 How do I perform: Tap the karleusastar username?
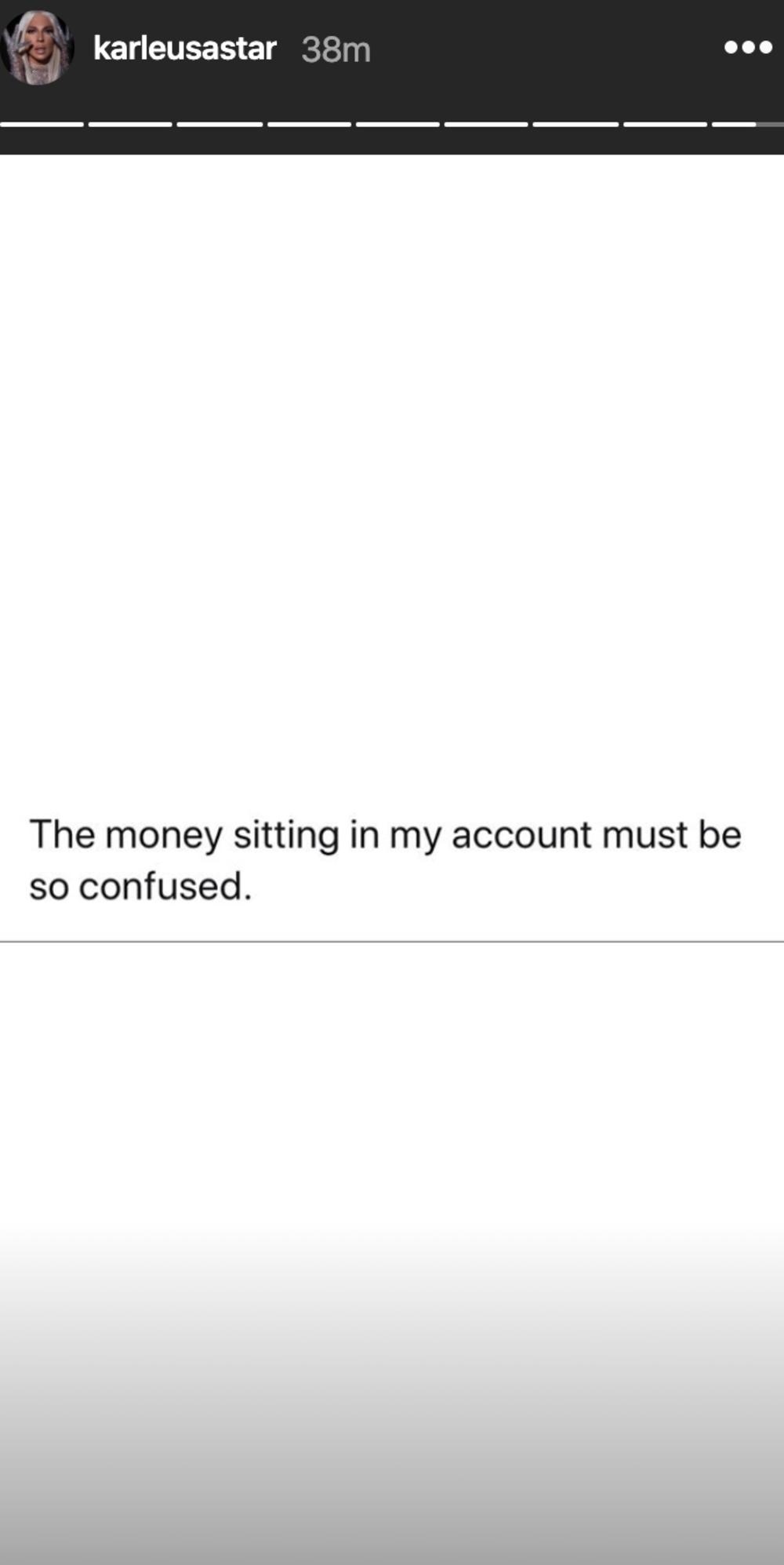(x=184, y=49)
